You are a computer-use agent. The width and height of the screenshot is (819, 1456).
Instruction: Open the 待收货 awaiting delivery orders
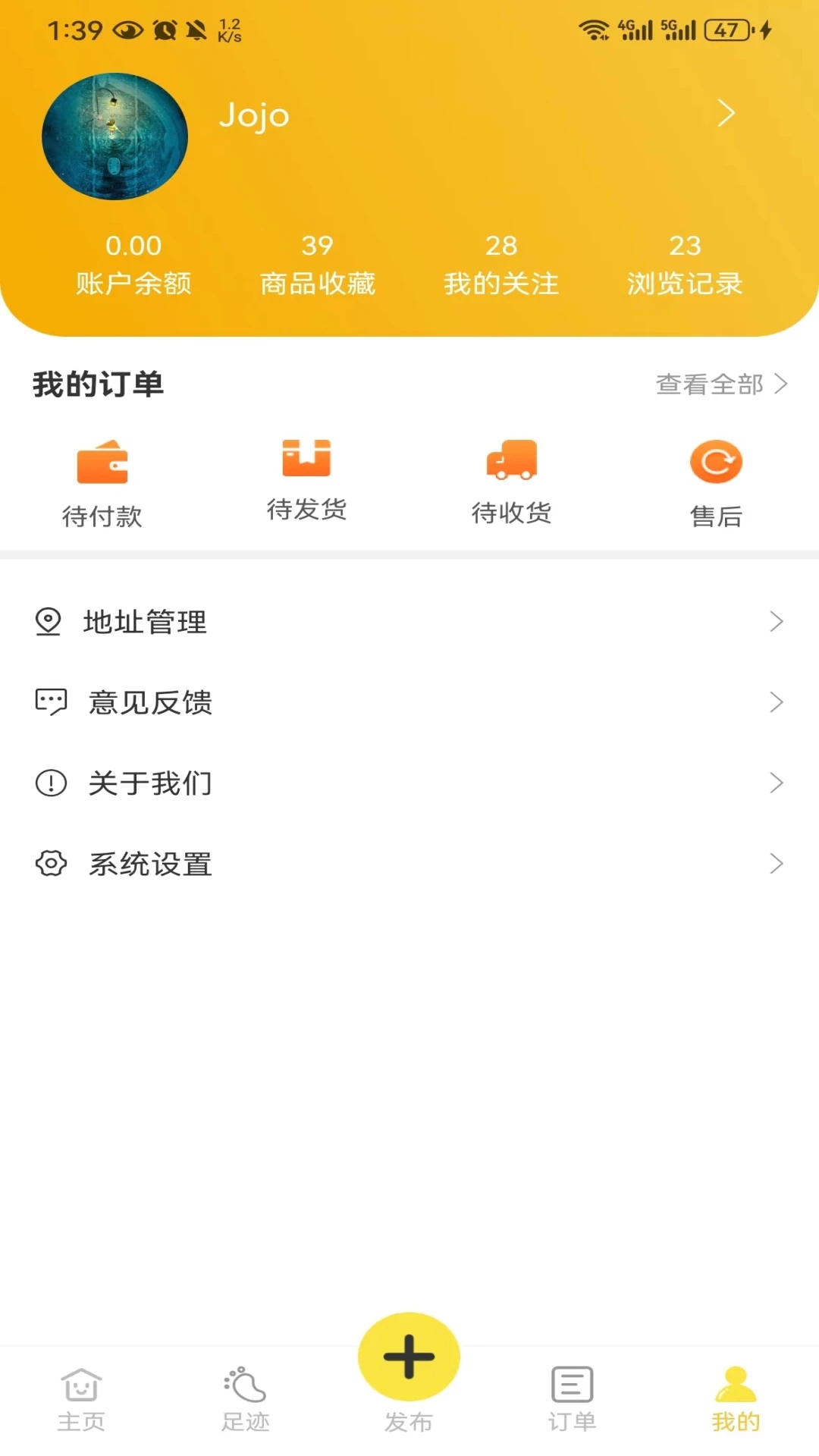point(512,478)
